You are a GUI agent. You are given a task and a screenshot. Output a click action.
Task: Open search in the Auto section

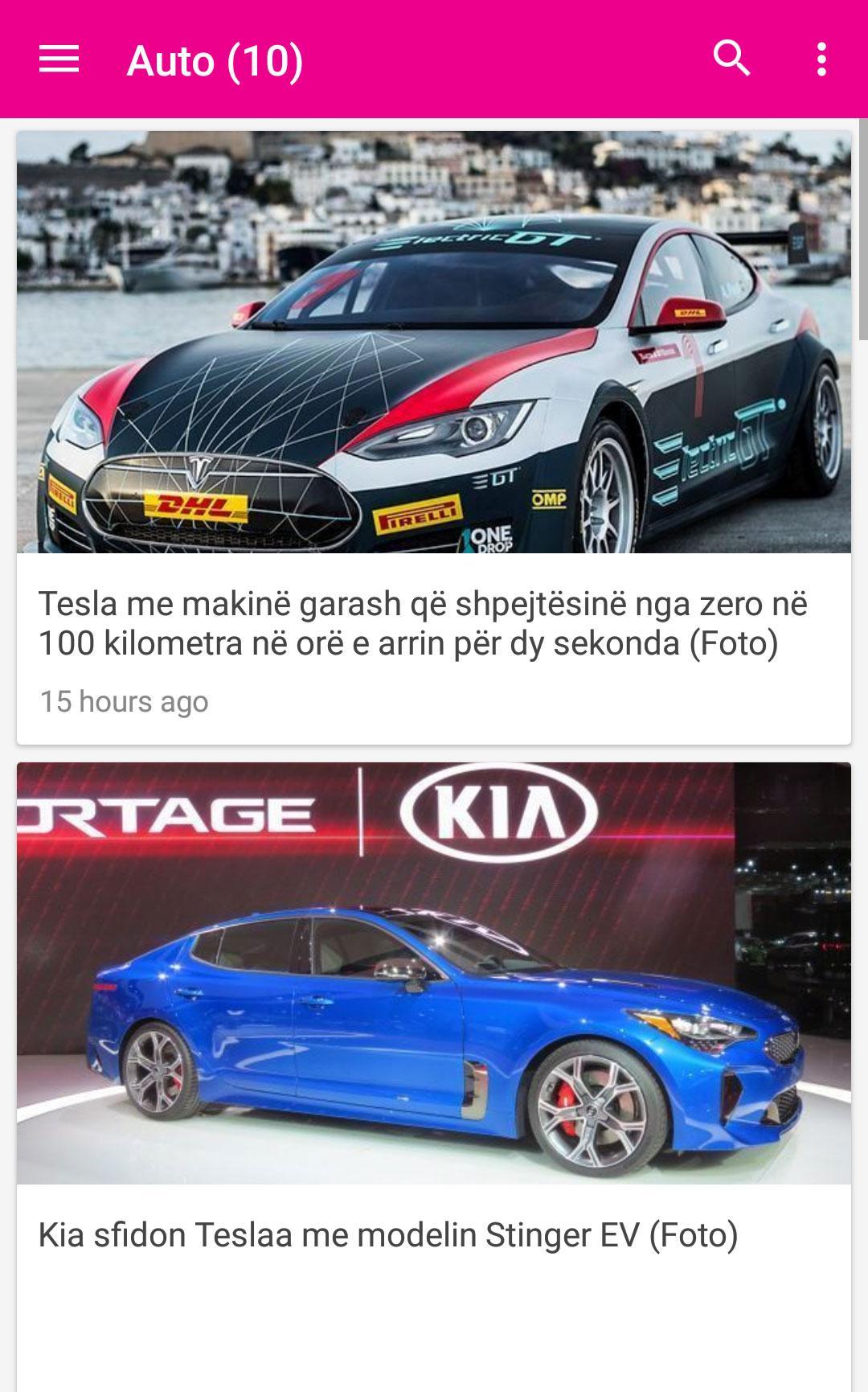click(x=731, y=60)
